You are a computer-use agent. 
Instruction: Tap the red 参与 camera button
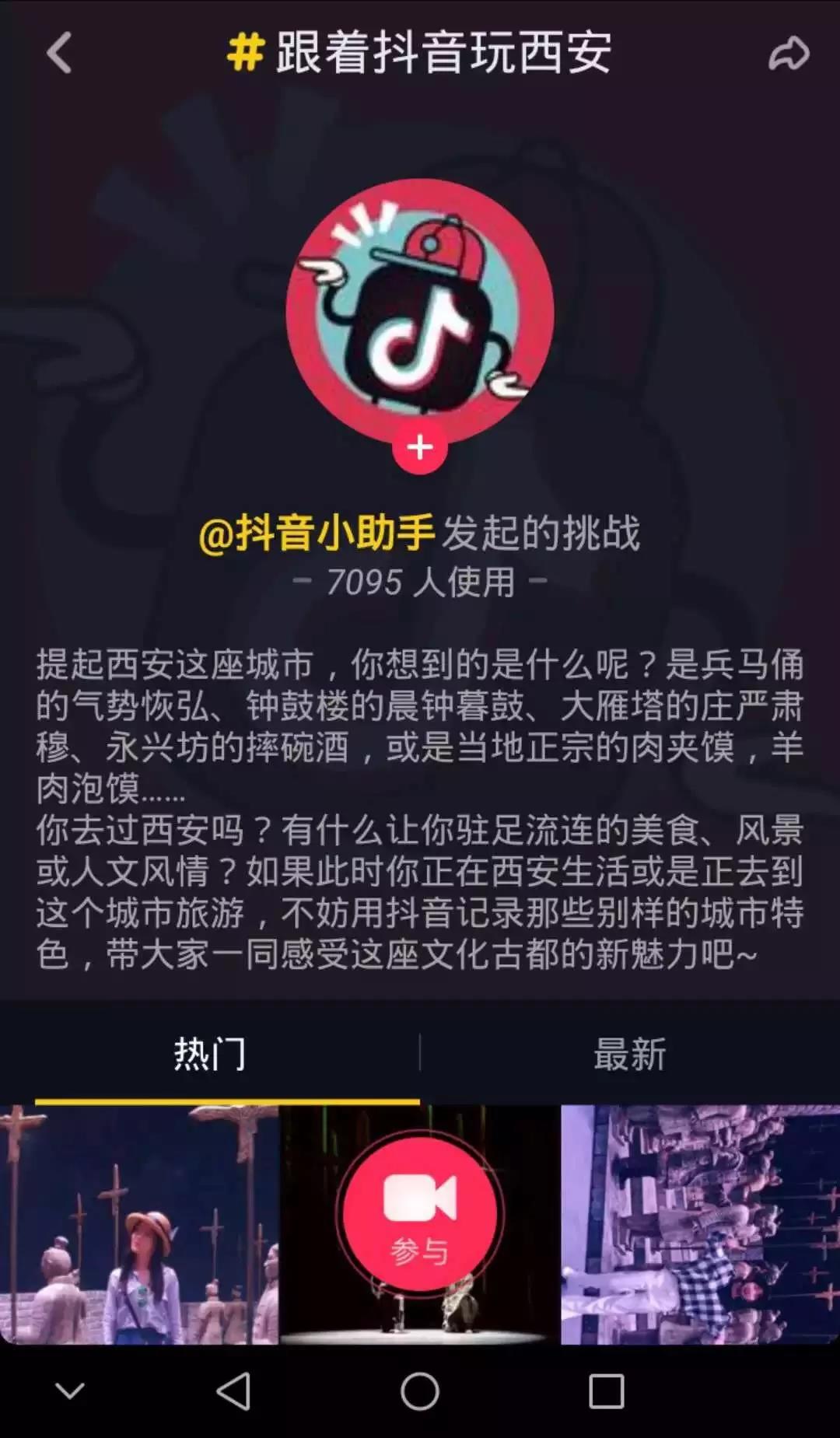coord(420,1215)
